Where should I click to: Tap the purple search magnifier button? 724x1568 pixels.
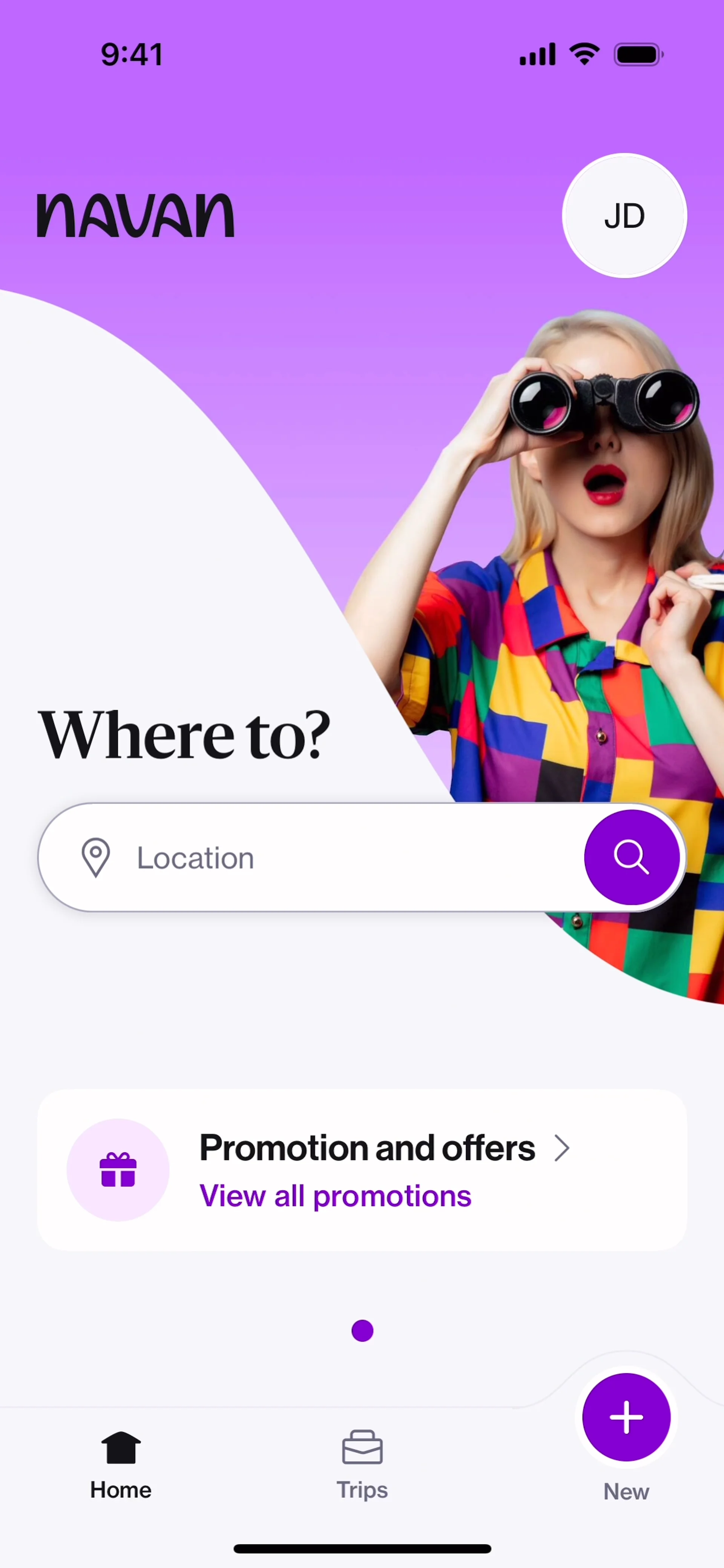pyautogui.click(x=632, y=857)
